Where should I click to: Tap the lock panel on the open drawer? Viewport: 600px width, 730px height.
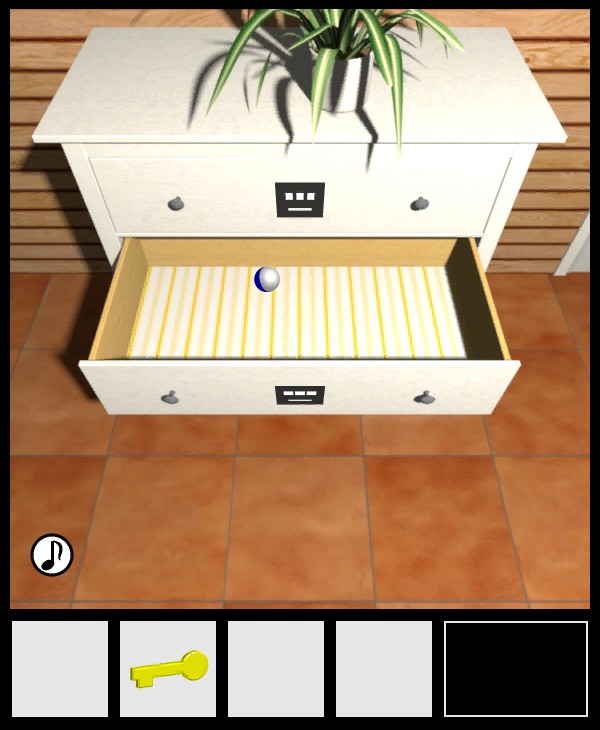(300, 395)
